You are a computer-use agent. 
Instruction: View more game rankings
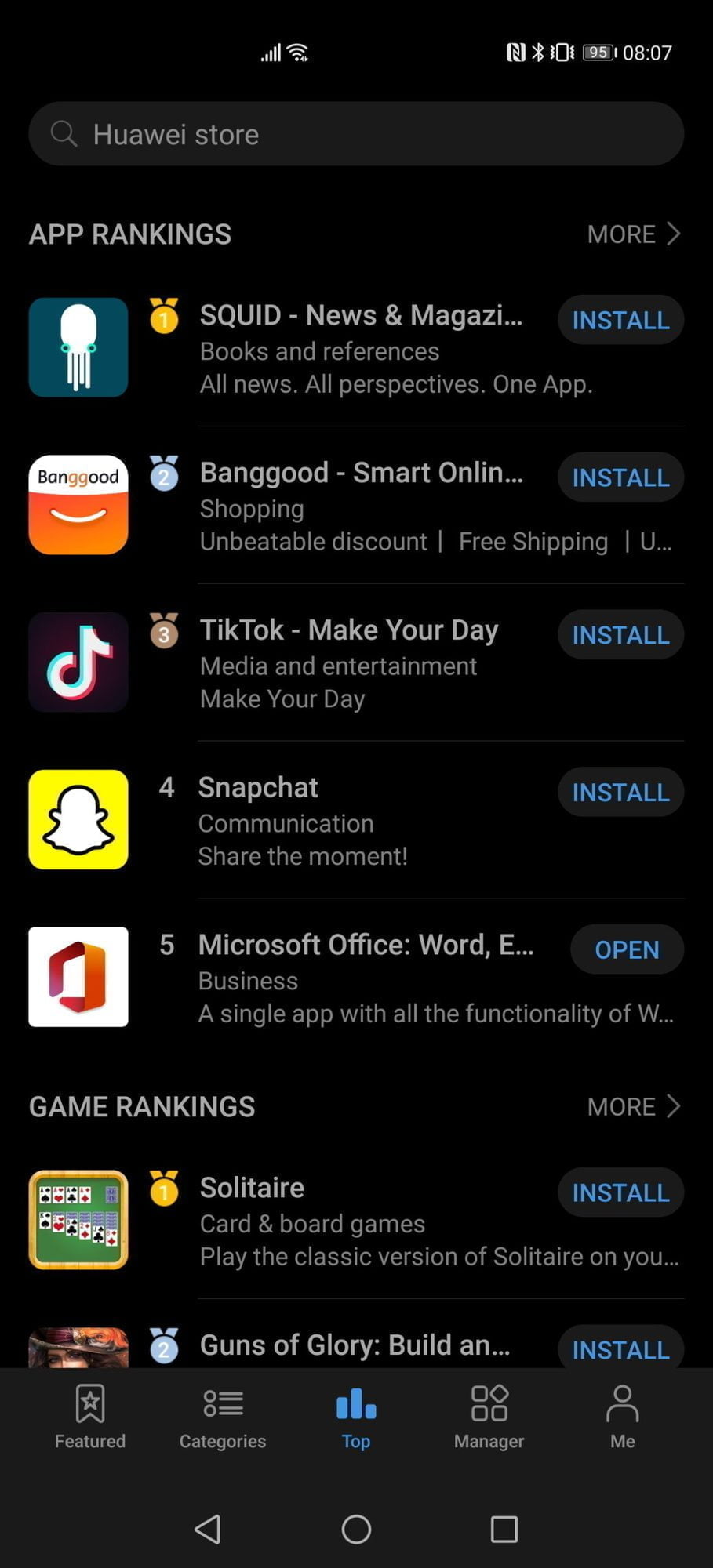[x=633, y=1106]
